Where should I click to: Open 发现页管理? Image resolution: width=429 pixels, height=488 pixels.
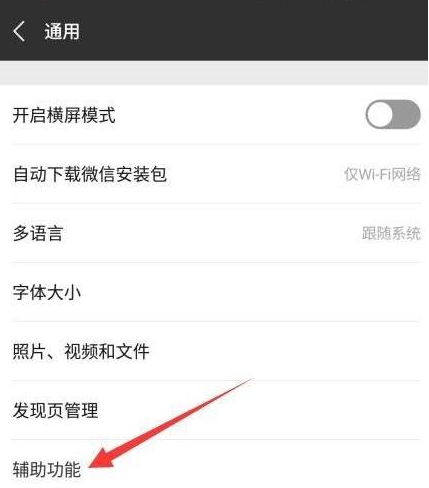click(214, 410)
